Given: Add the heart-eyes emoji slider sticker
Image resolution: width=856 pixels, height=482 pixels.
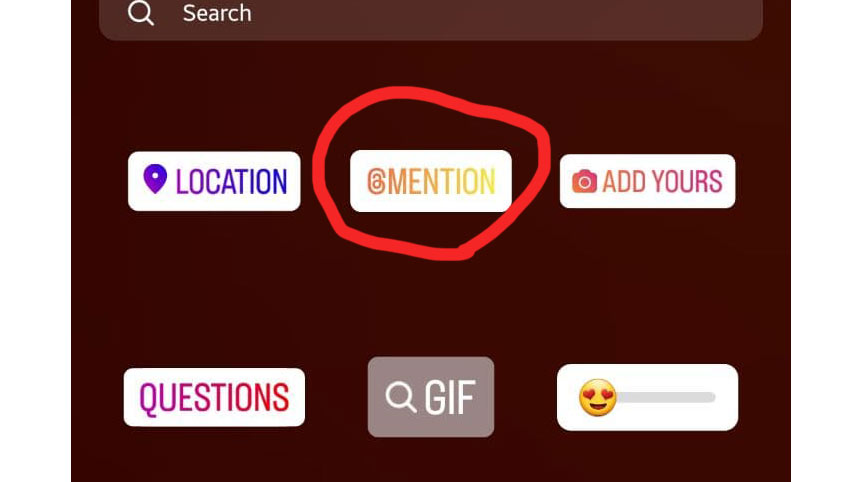Looking at the screenshot, I should 647,397.
